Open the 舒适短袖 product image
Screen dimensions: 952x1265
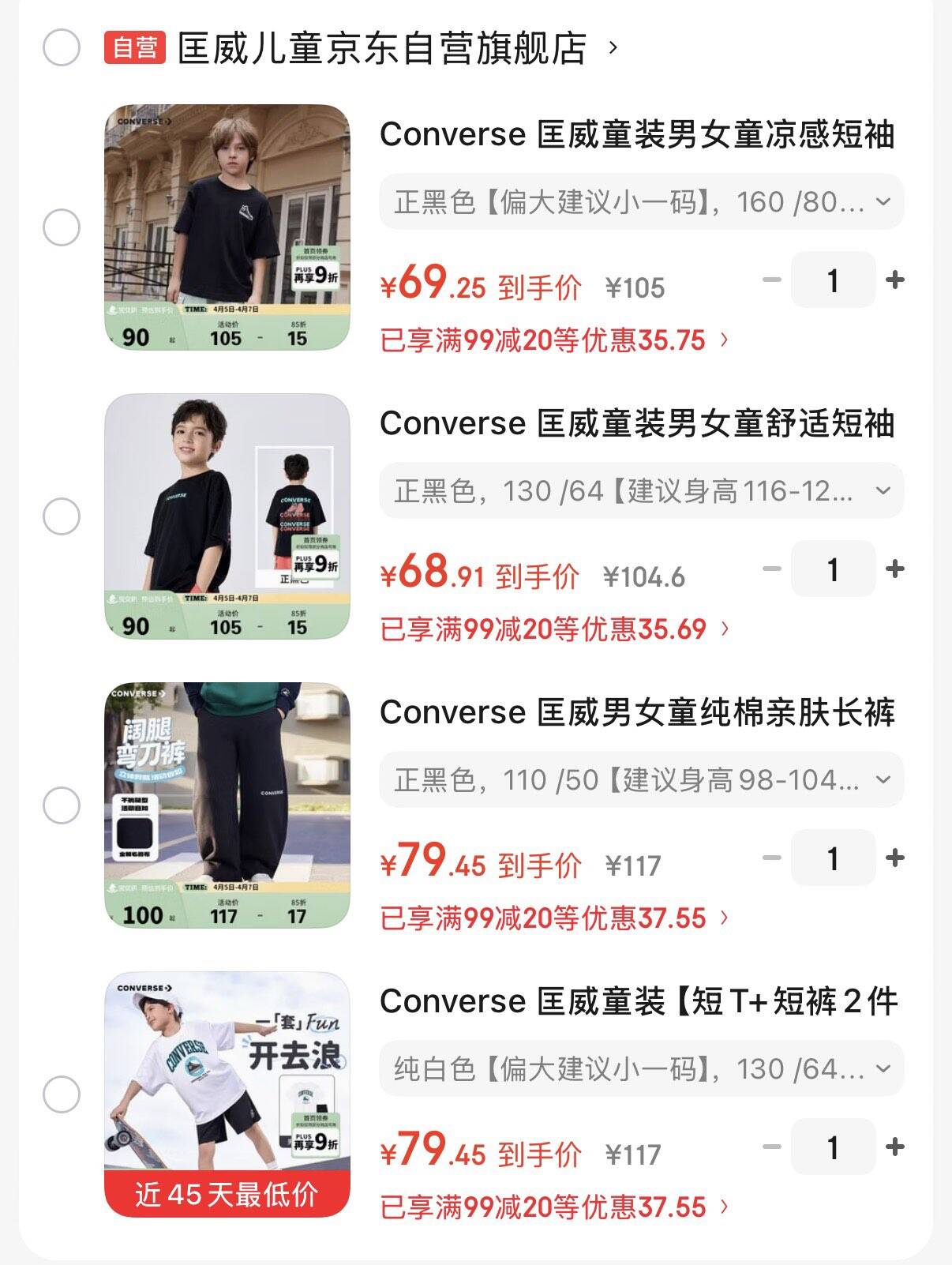point(227,516)
